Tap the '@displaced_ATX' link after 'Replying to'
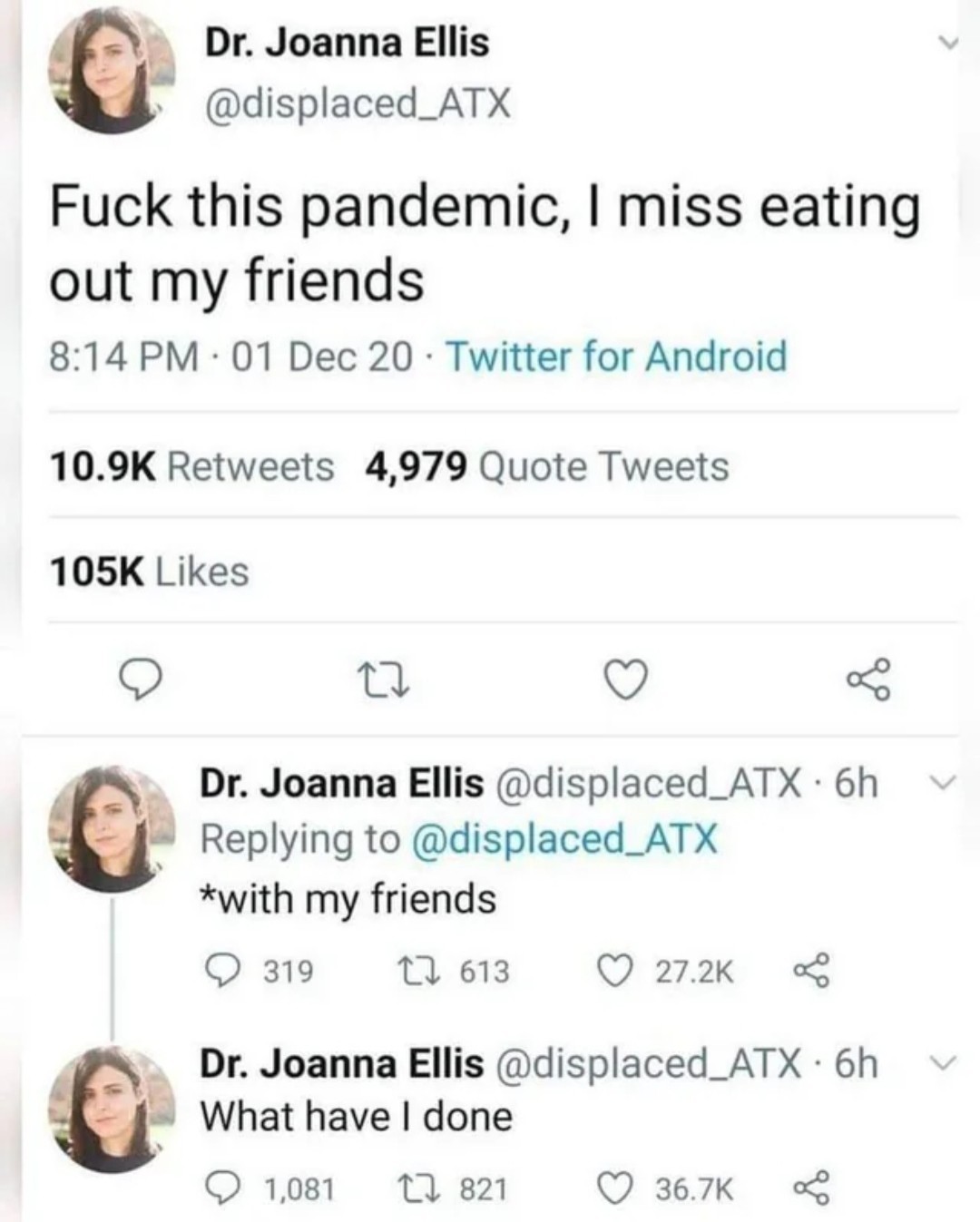980x1222 pixels. click(x=564, y=838)
